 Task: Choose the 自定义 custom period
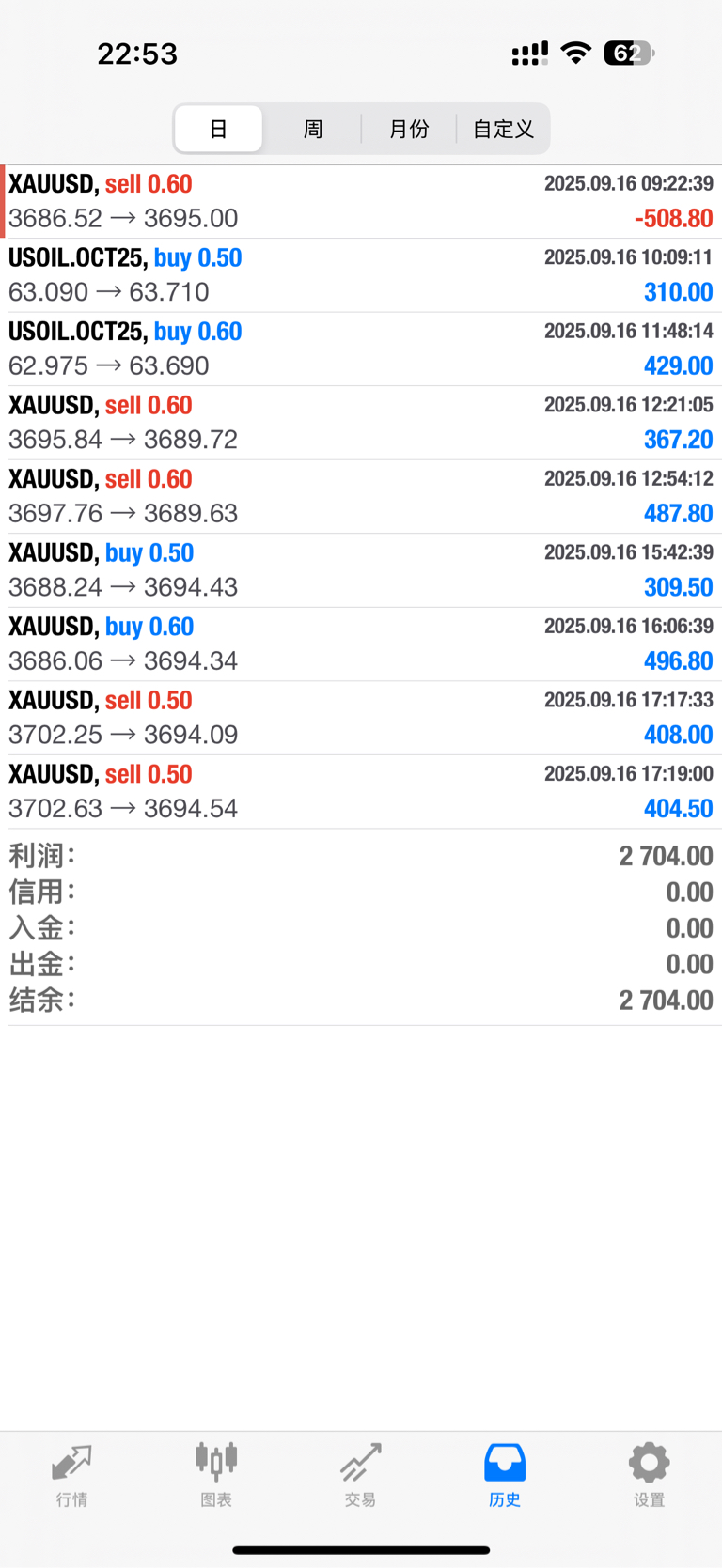[x=503, y=129]
